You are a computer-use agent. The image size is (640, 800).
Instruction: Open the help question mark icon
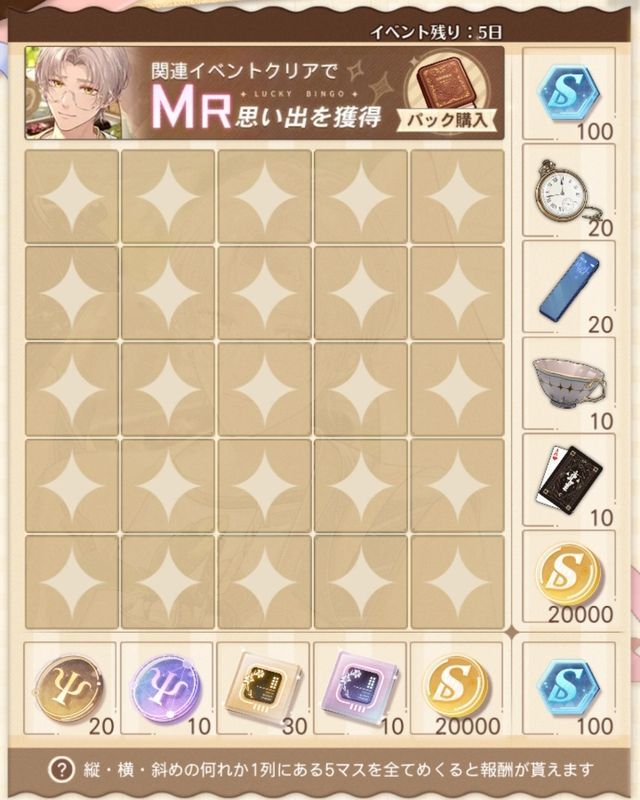[63, 771]
